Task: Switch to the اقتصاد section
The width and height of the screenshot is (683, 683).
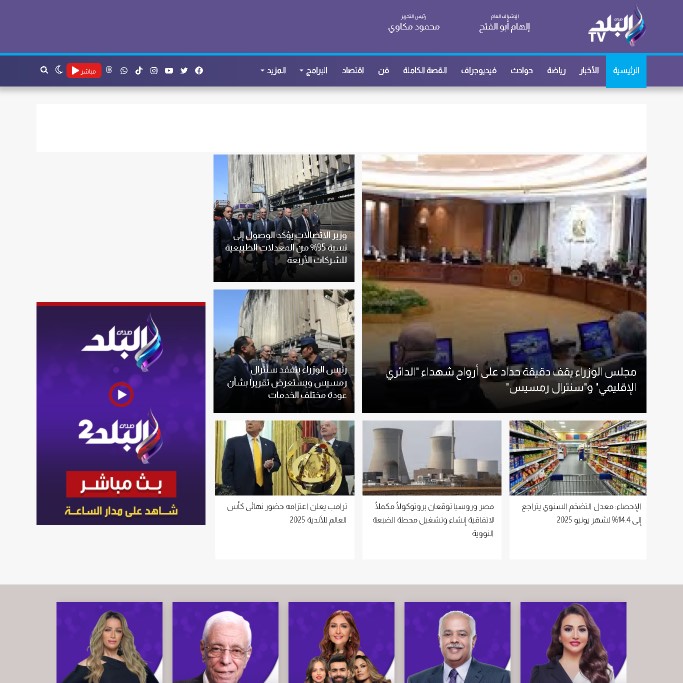Action: tap(353, 71)
